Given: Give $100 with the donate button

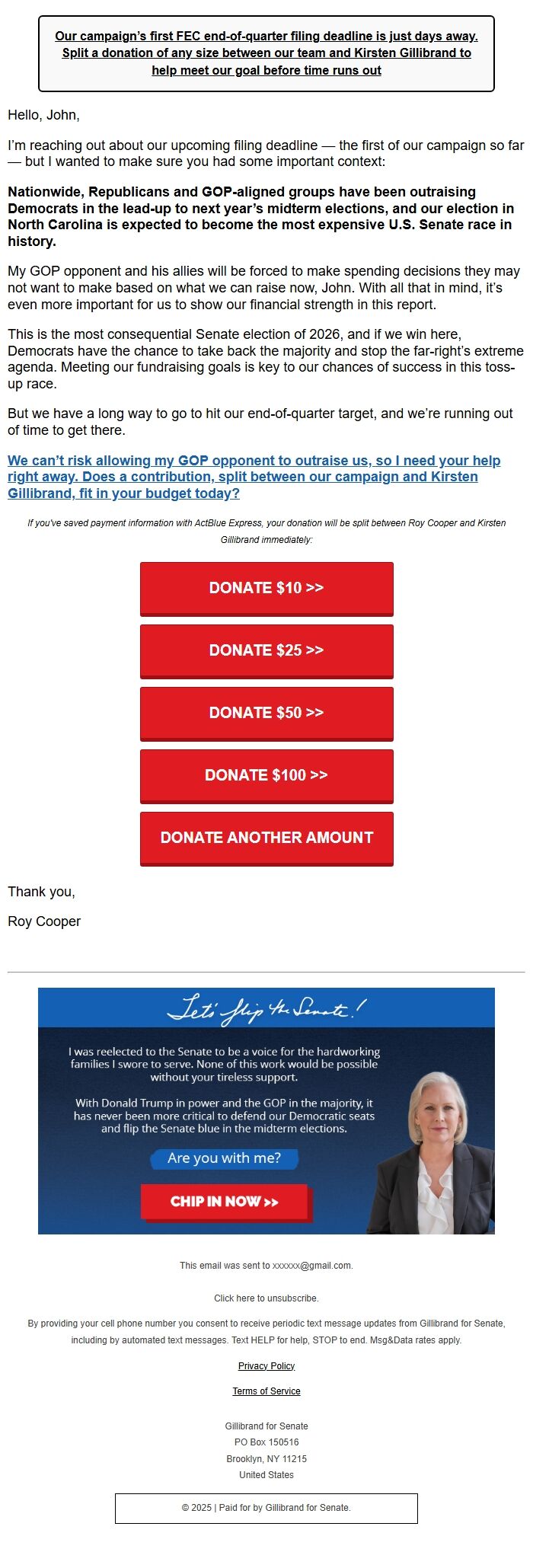Looking at the screenshot, I should pyautogui.click(x=266, y=775).
